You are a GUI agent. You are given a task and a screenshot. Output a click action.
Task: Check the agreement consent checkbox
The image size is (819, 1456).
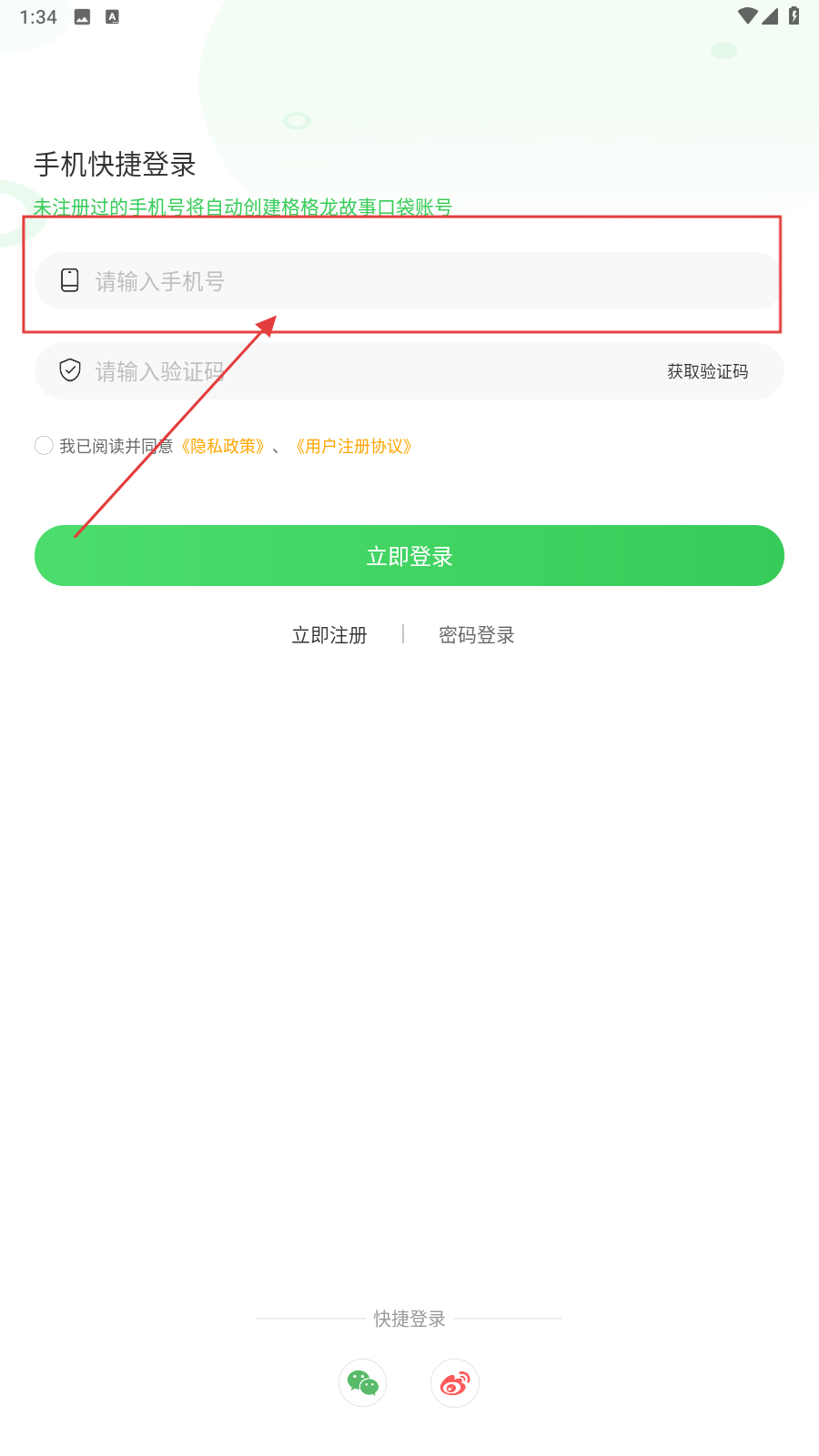(x=44, y=446)
